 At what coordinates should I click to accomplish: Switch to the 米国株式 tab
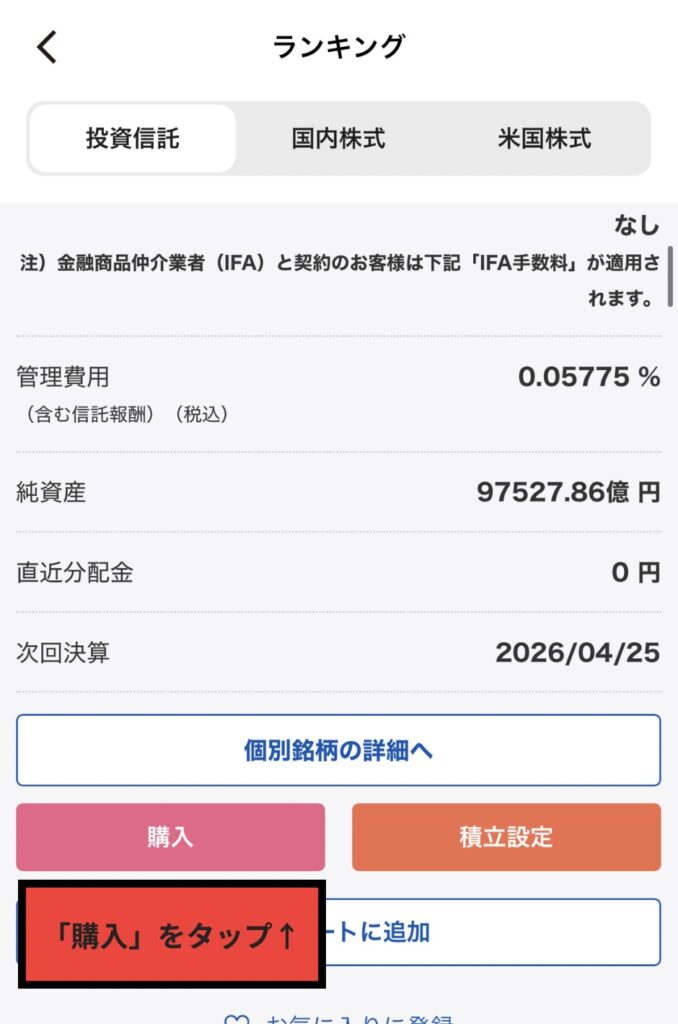click(x=544, y=139)
